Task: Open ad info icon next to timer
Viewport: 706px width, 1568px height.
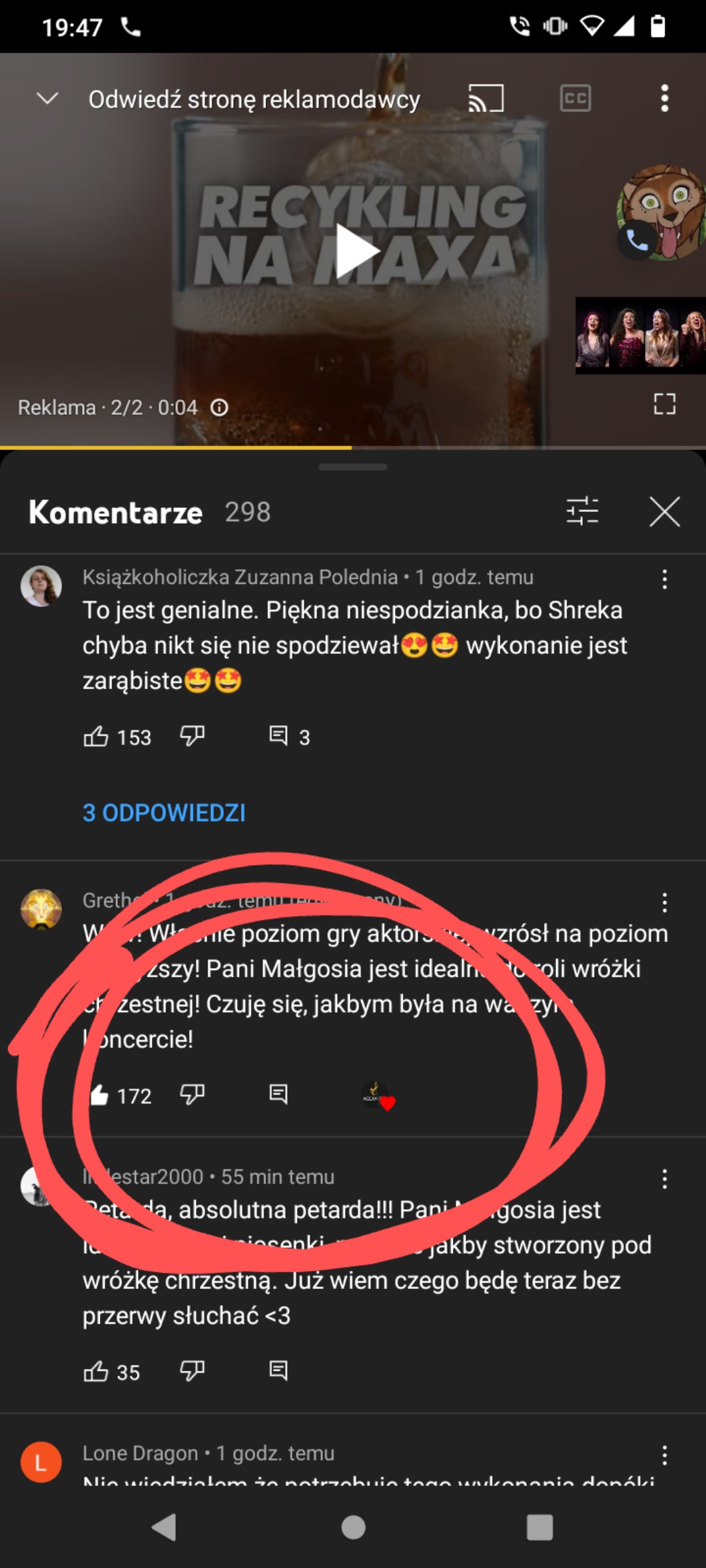Action: (x=219, y=407)
